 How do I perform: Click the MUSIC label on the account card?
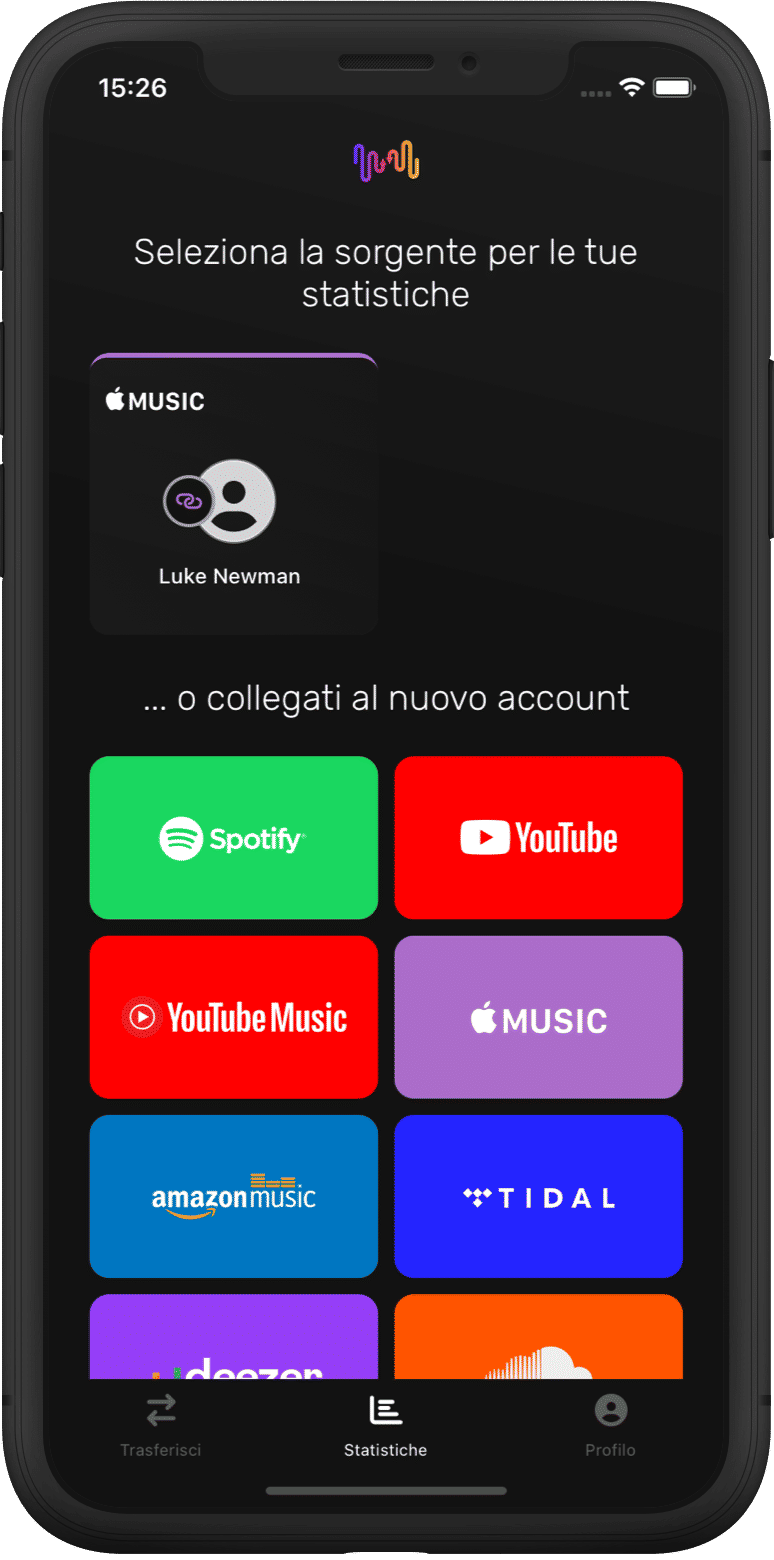(x=155, y=401)
